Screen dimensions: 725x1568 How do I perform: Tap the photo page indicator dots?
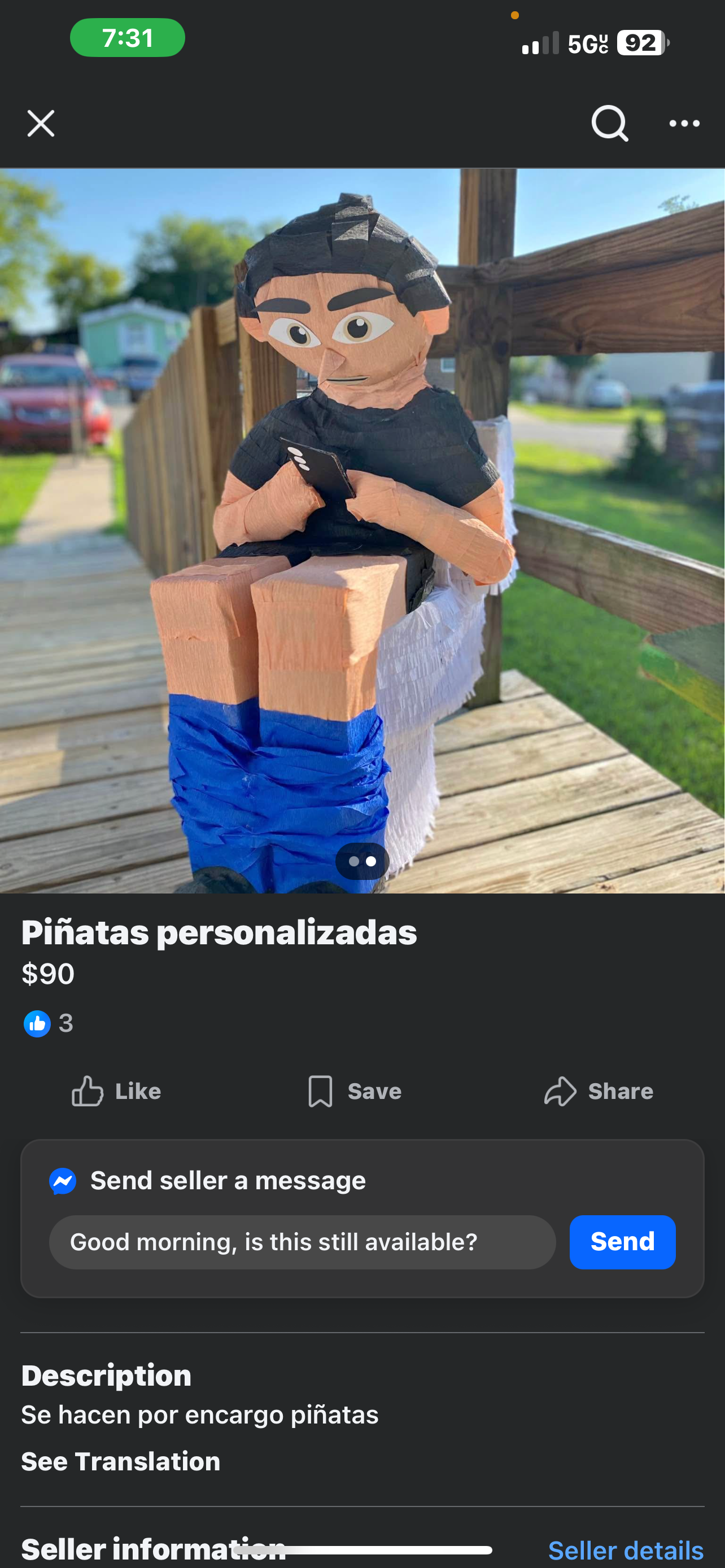point(362,861)
